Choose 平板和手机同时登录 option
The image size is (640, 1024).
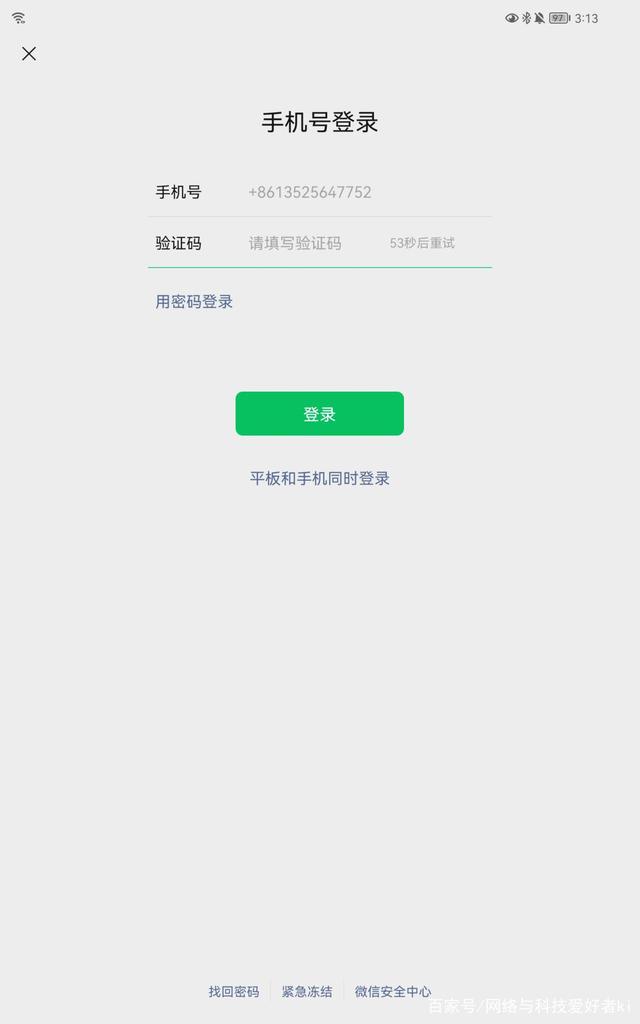point(319,478)
